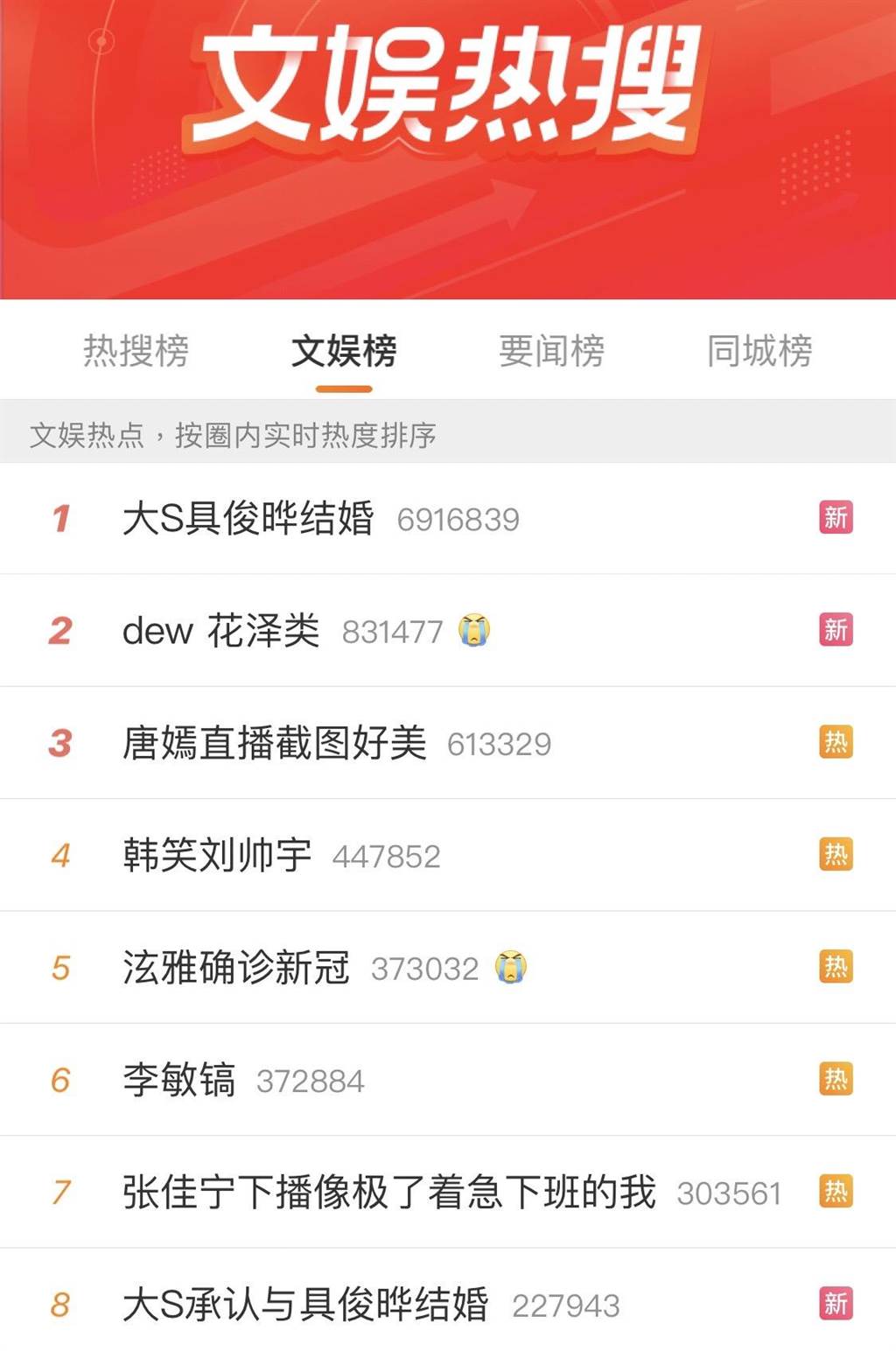Select the 同城榜 tab
The image size is (896, 1351).
pyautogui.click(x=759, y=349)
